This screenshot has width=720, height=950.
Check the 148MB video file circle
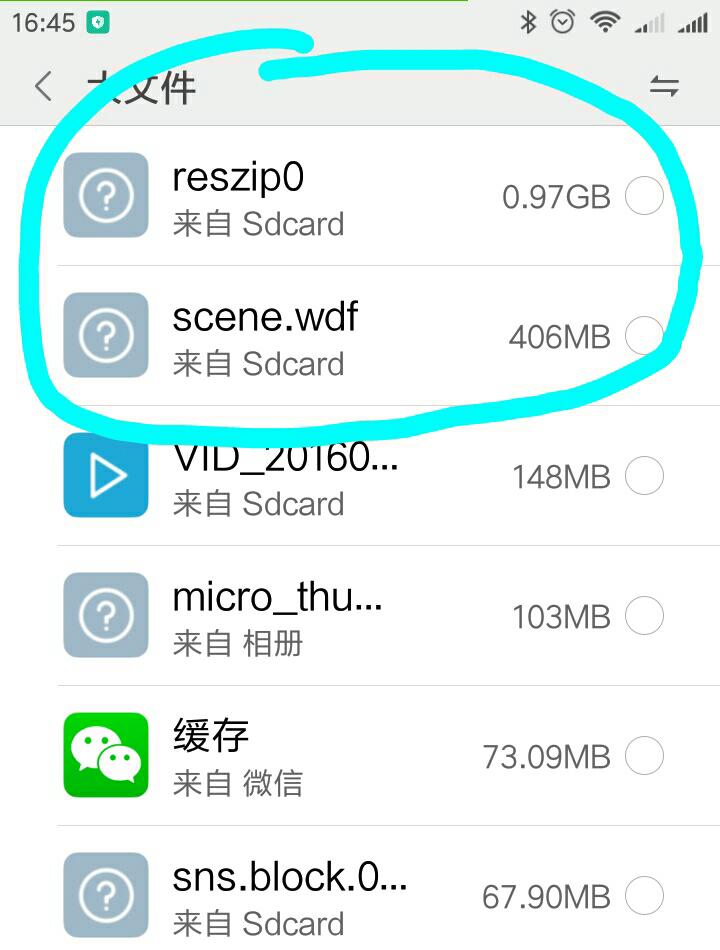click(644, 477)
